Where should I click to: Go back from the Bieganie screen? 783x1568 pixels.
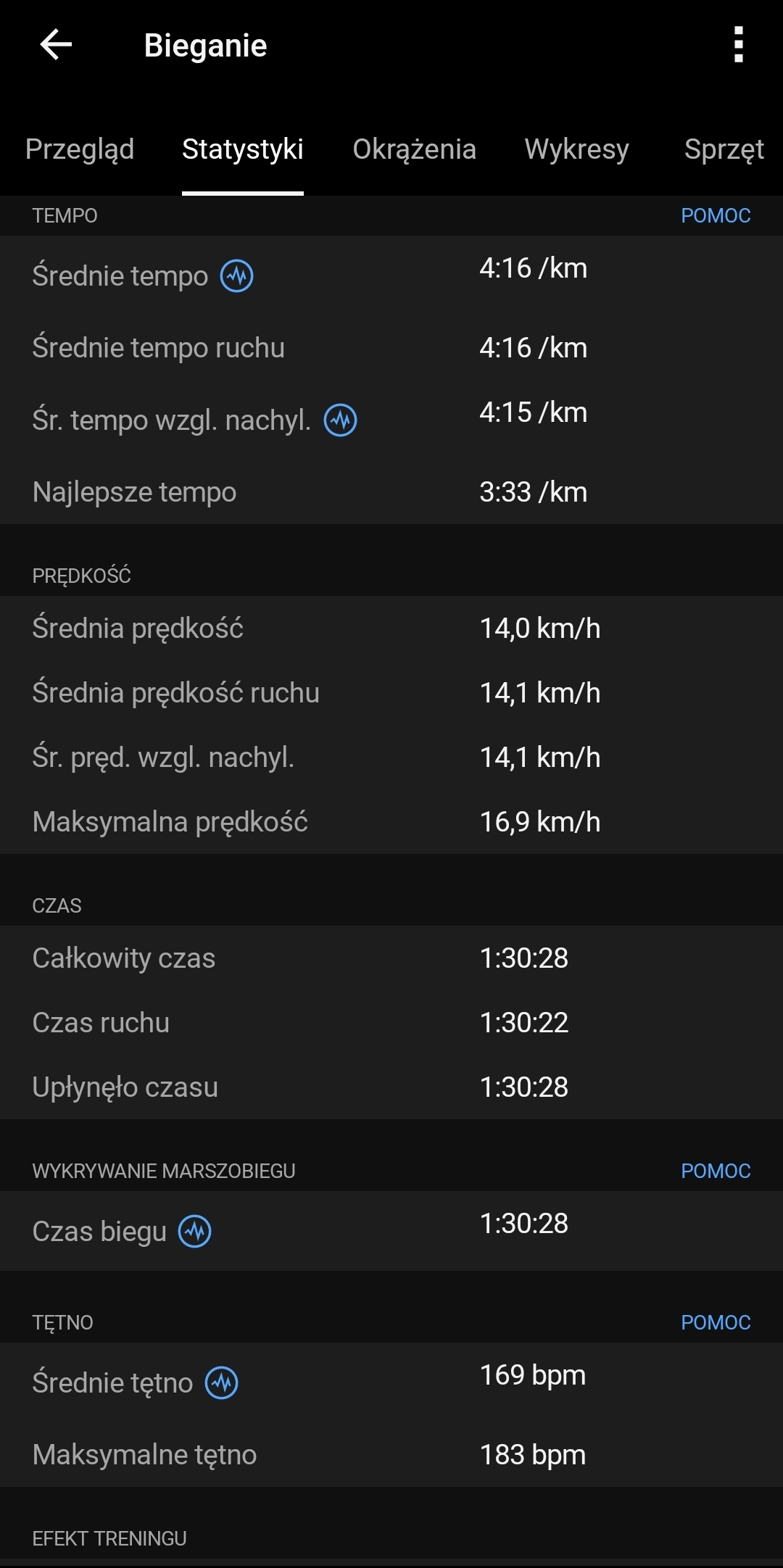click(x=56, y=45)
